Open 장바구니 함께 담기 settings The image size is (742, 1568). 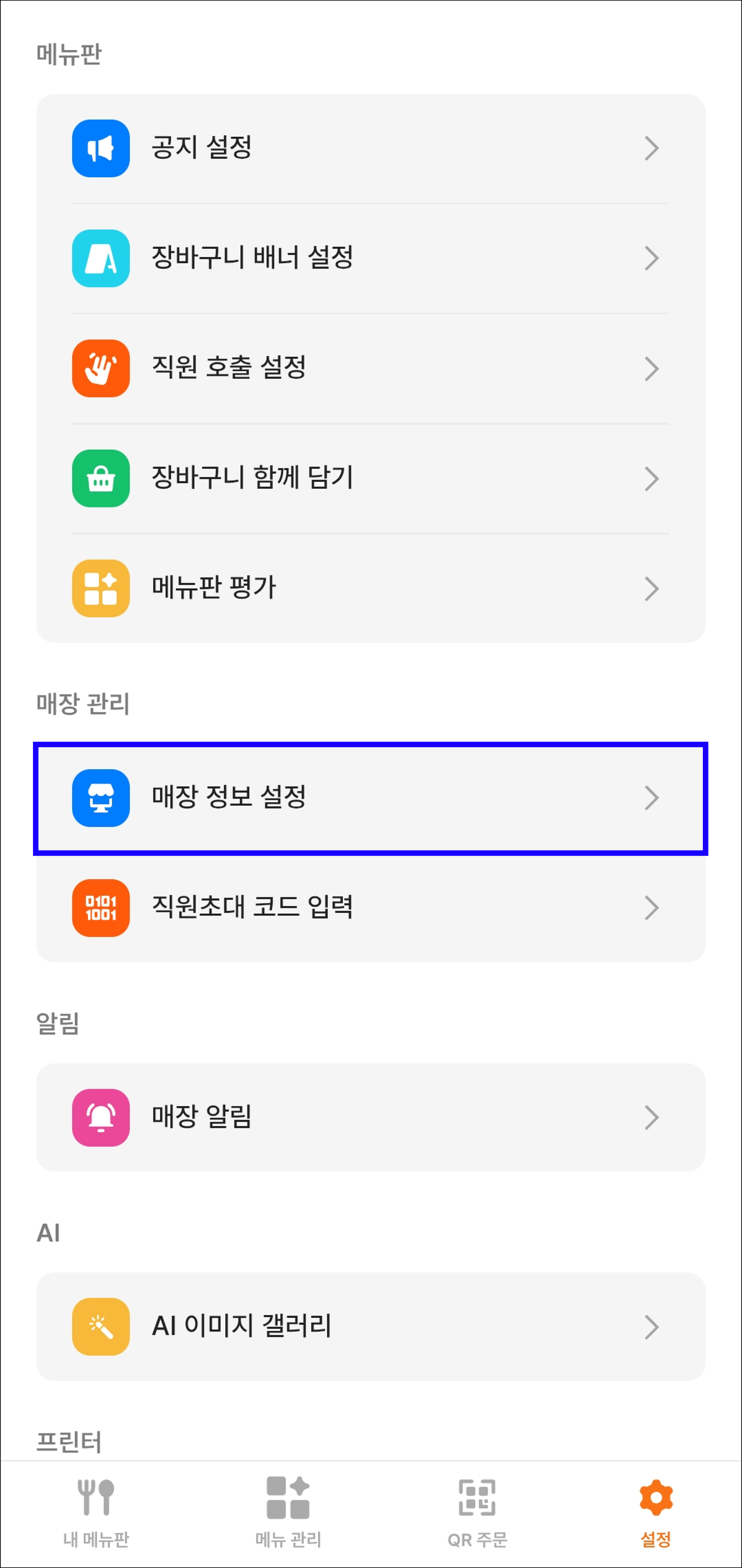(370, 479)
